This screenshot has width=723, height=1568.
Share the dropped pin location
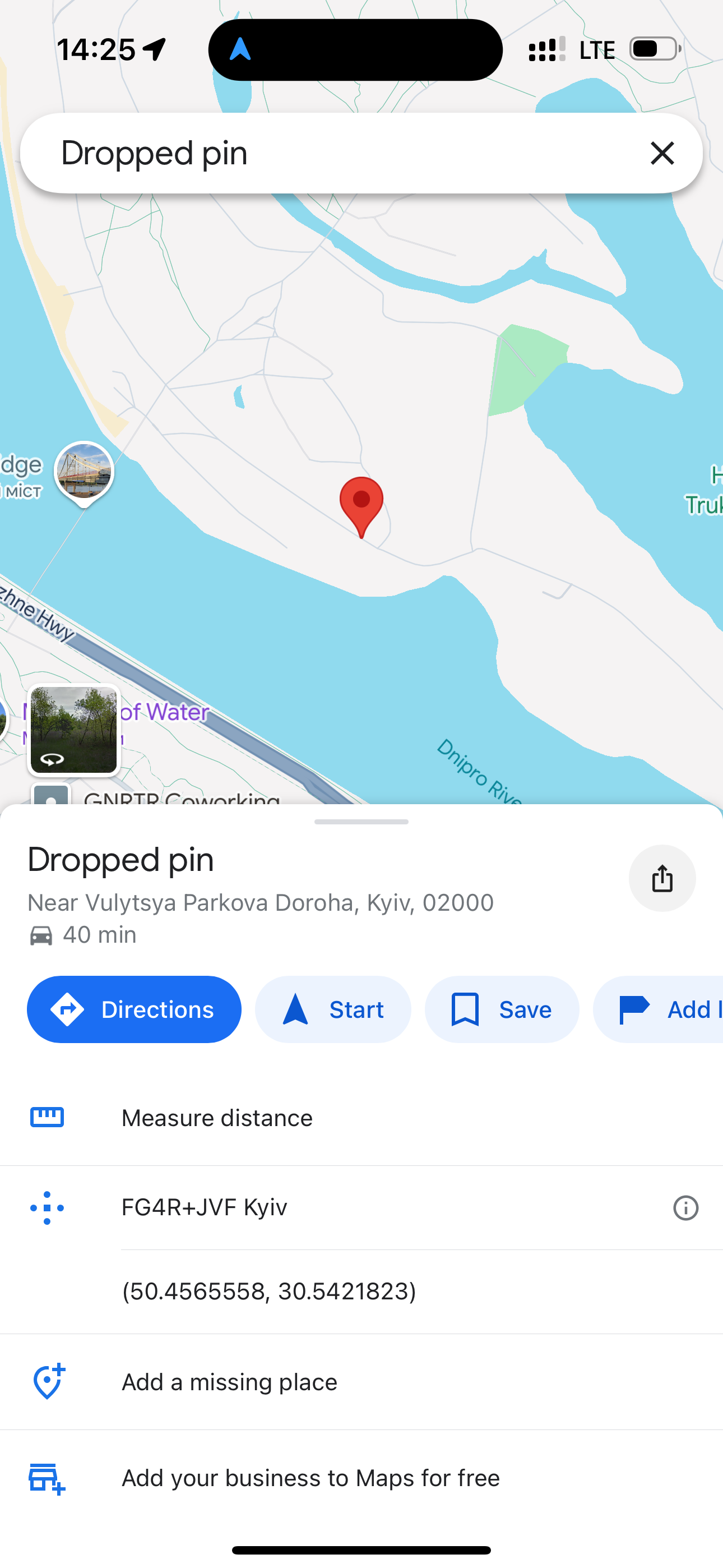coord(661,878)
